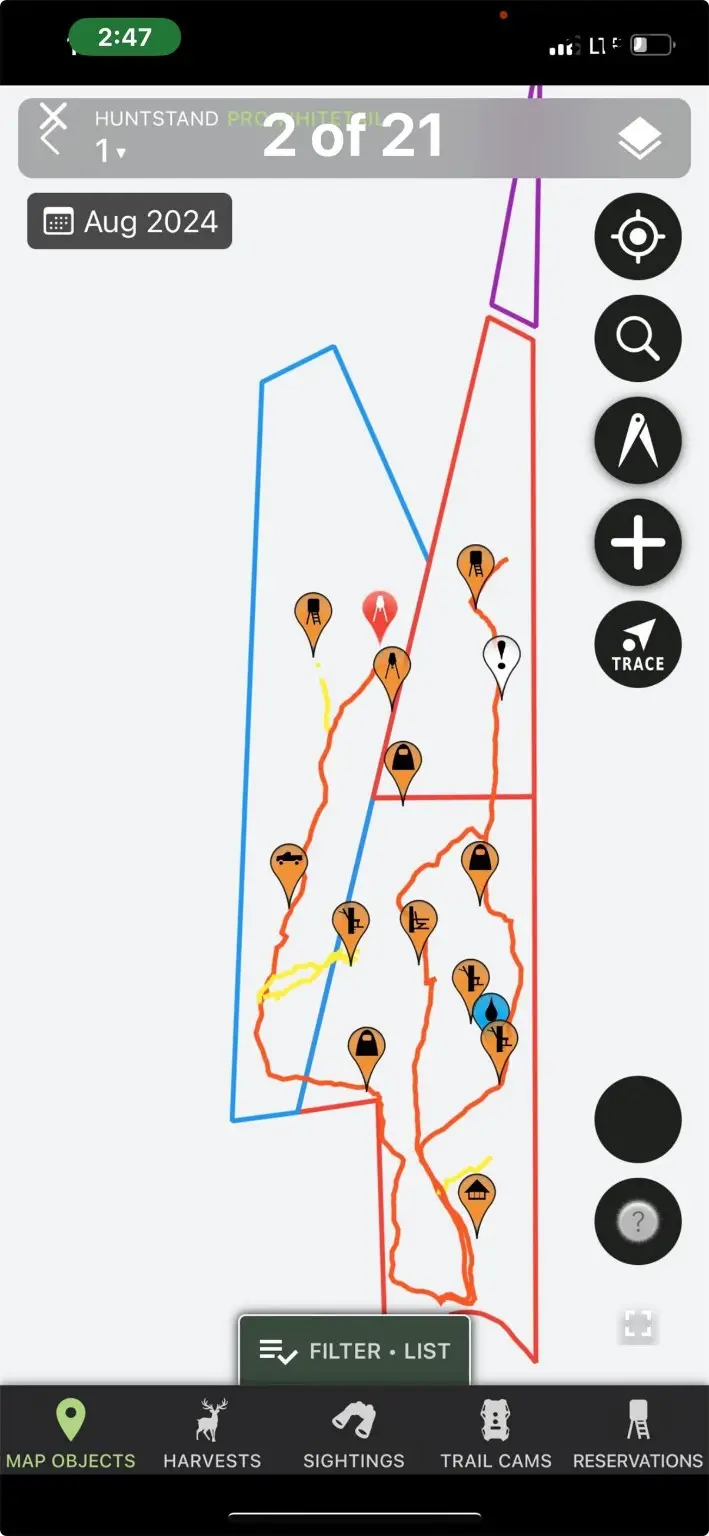
Task: Tap the orange truck marker on the map
Action: pyautogui.click(x=289, y=867)
